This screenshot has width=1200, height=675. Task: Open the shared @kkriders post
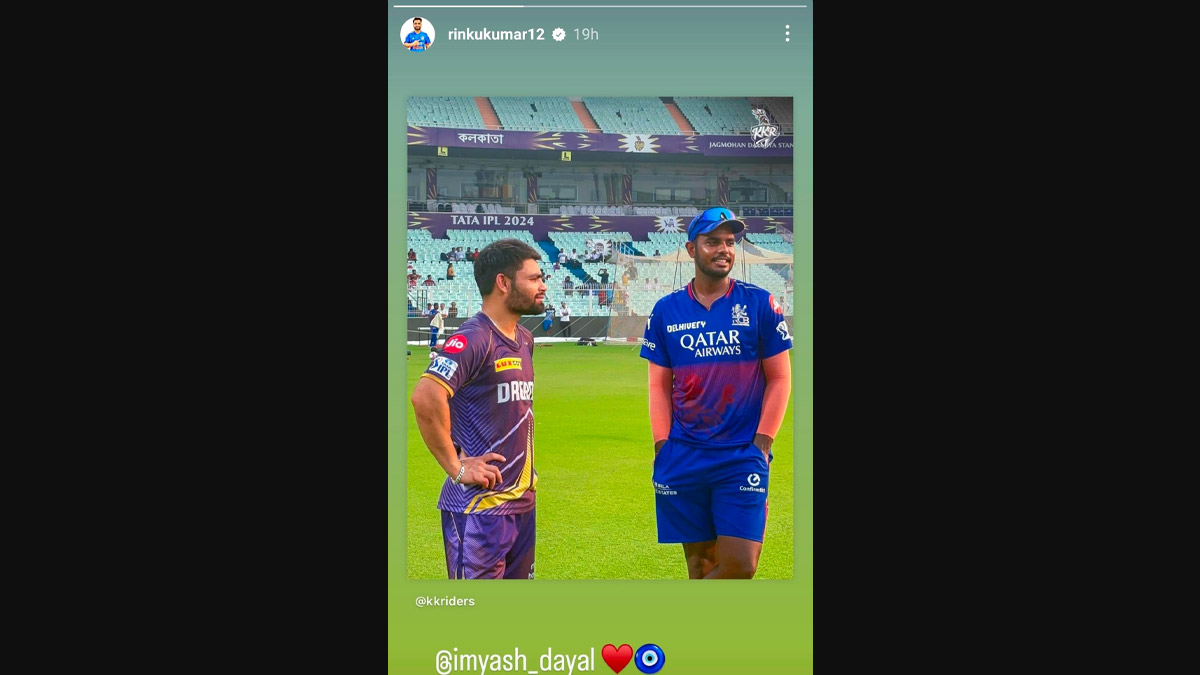600,338
